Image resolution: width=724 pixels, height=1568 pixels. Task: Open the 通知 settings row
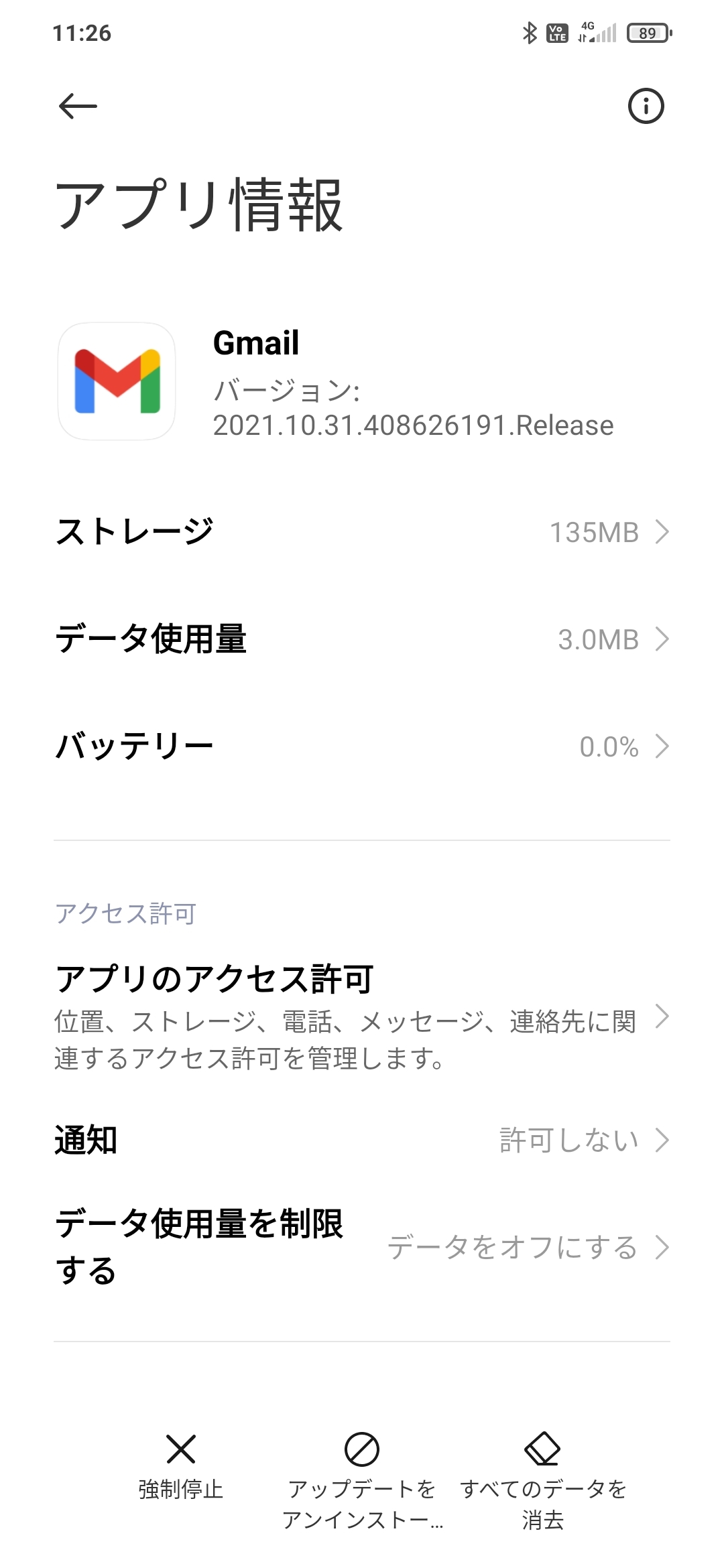[362, 1140]
